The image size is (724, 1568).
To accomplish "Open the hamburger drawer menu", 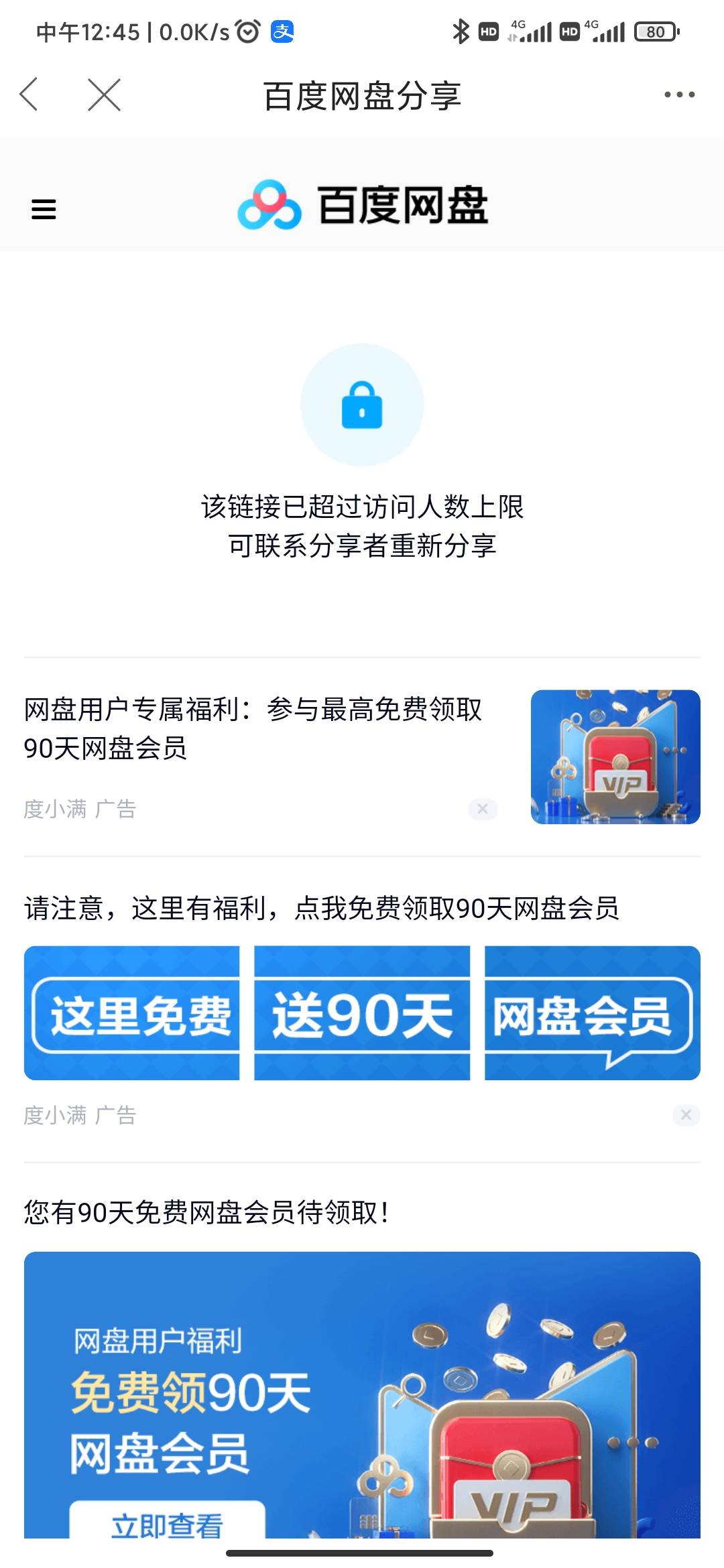I will (44, 209).
